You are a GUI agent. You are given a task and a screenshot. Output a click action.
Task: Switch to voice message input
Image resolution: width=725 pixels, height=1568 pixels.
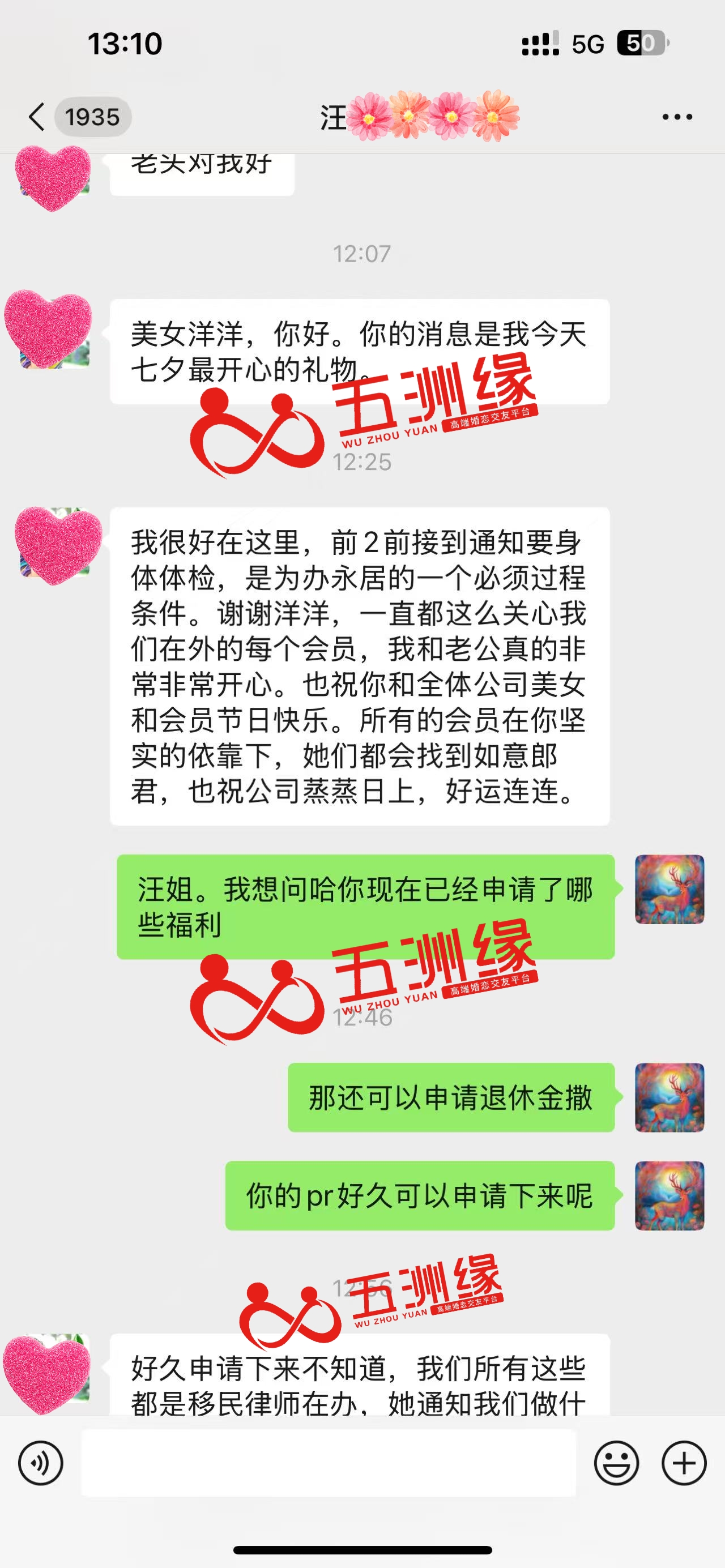coord(40,1463)
